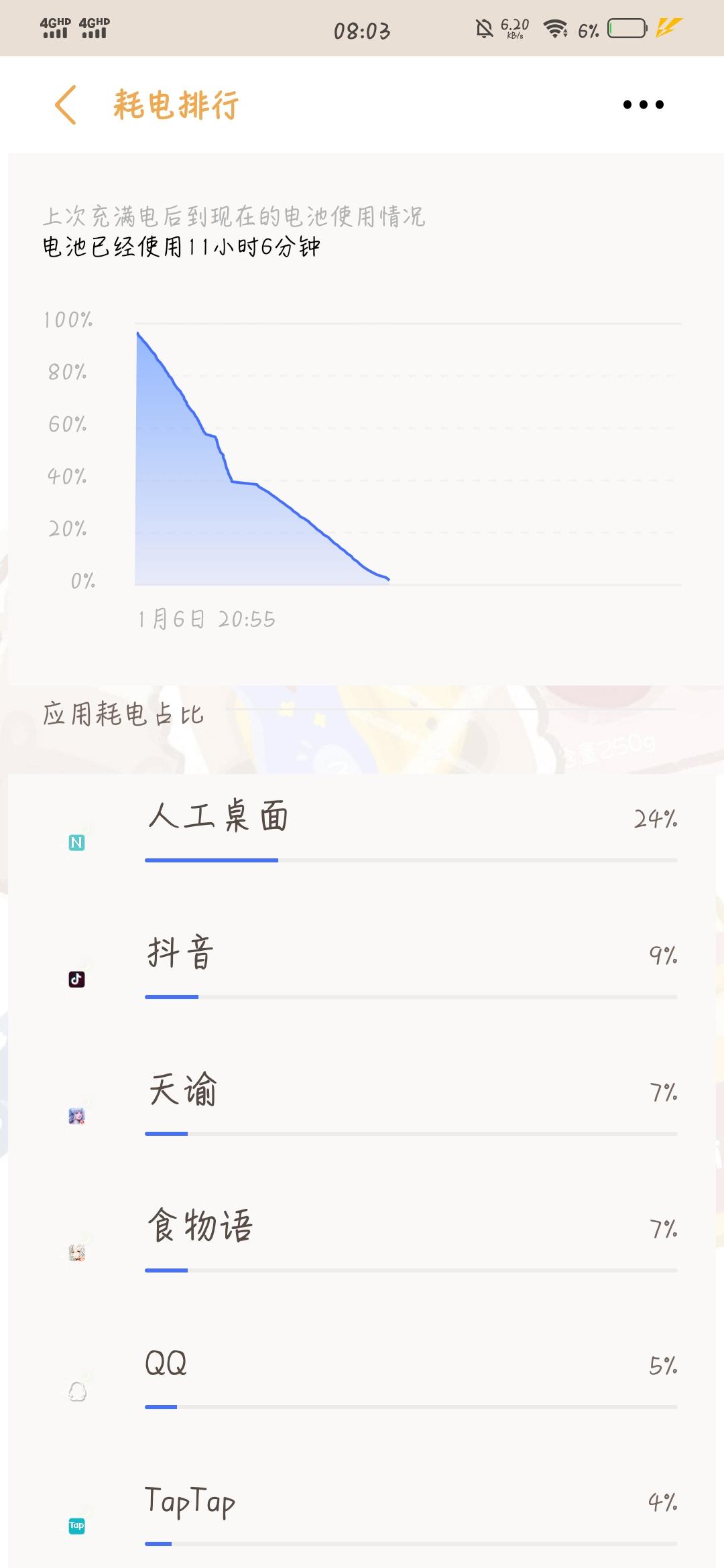Tap the 08:03 clock in status bar

pyautogui.click(x=362, y=31)
